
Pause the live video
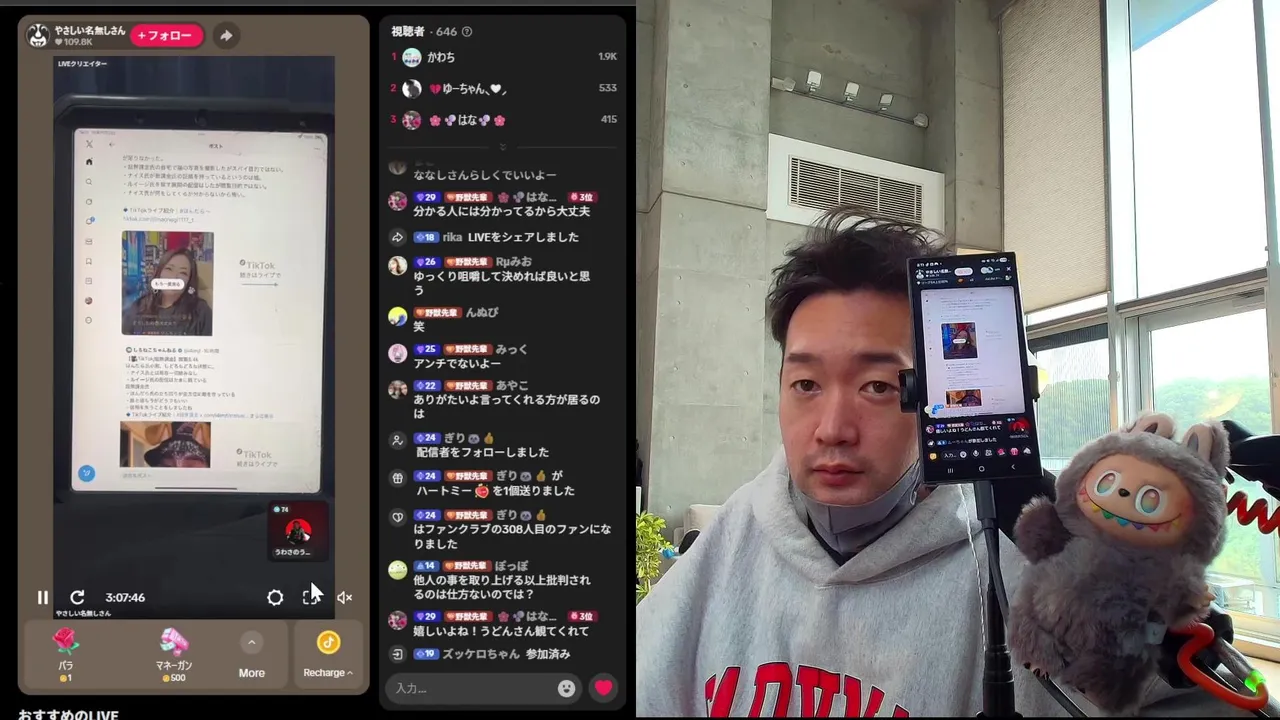pos(42,597)
